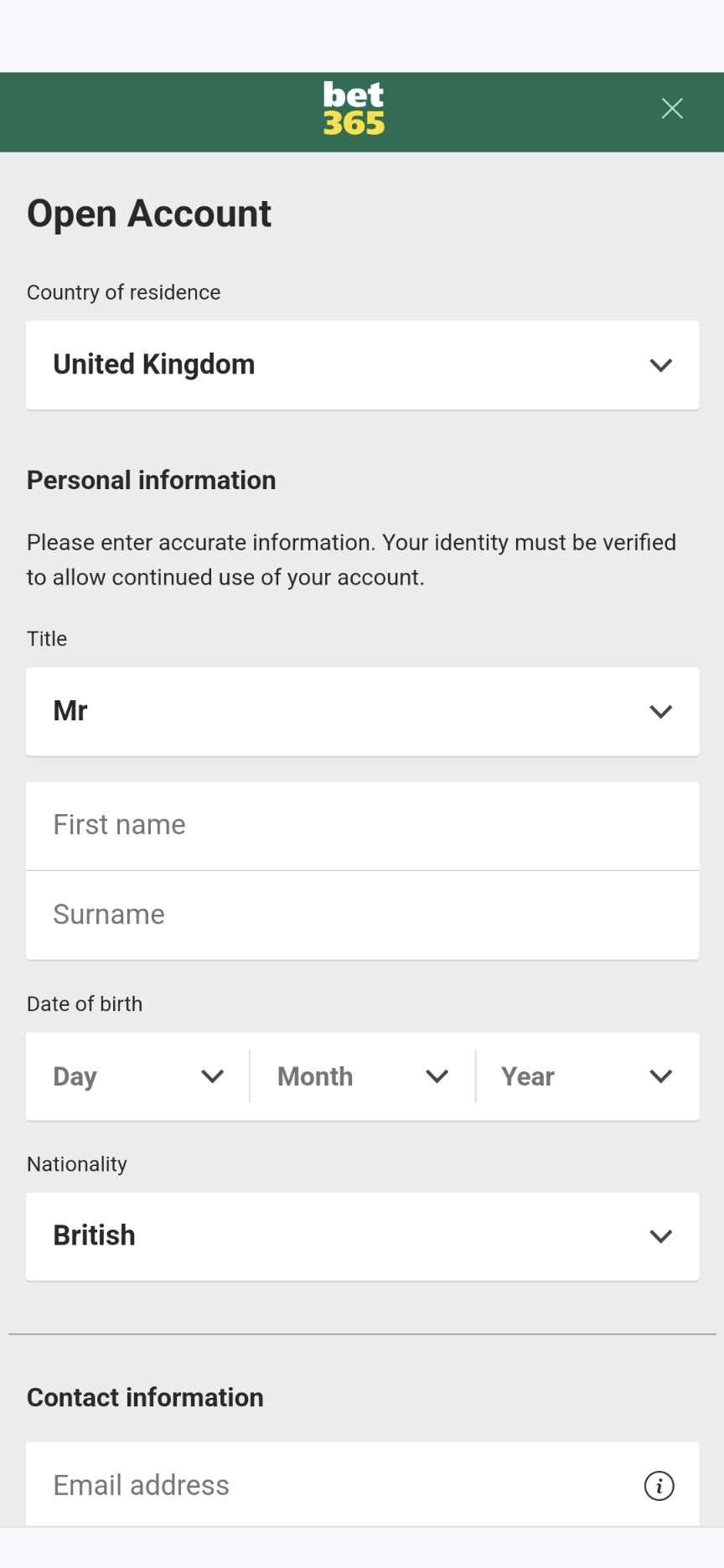Click the chevron on the Month selector
This screenshot has height=1568, width=724.
pos(437,1076)
